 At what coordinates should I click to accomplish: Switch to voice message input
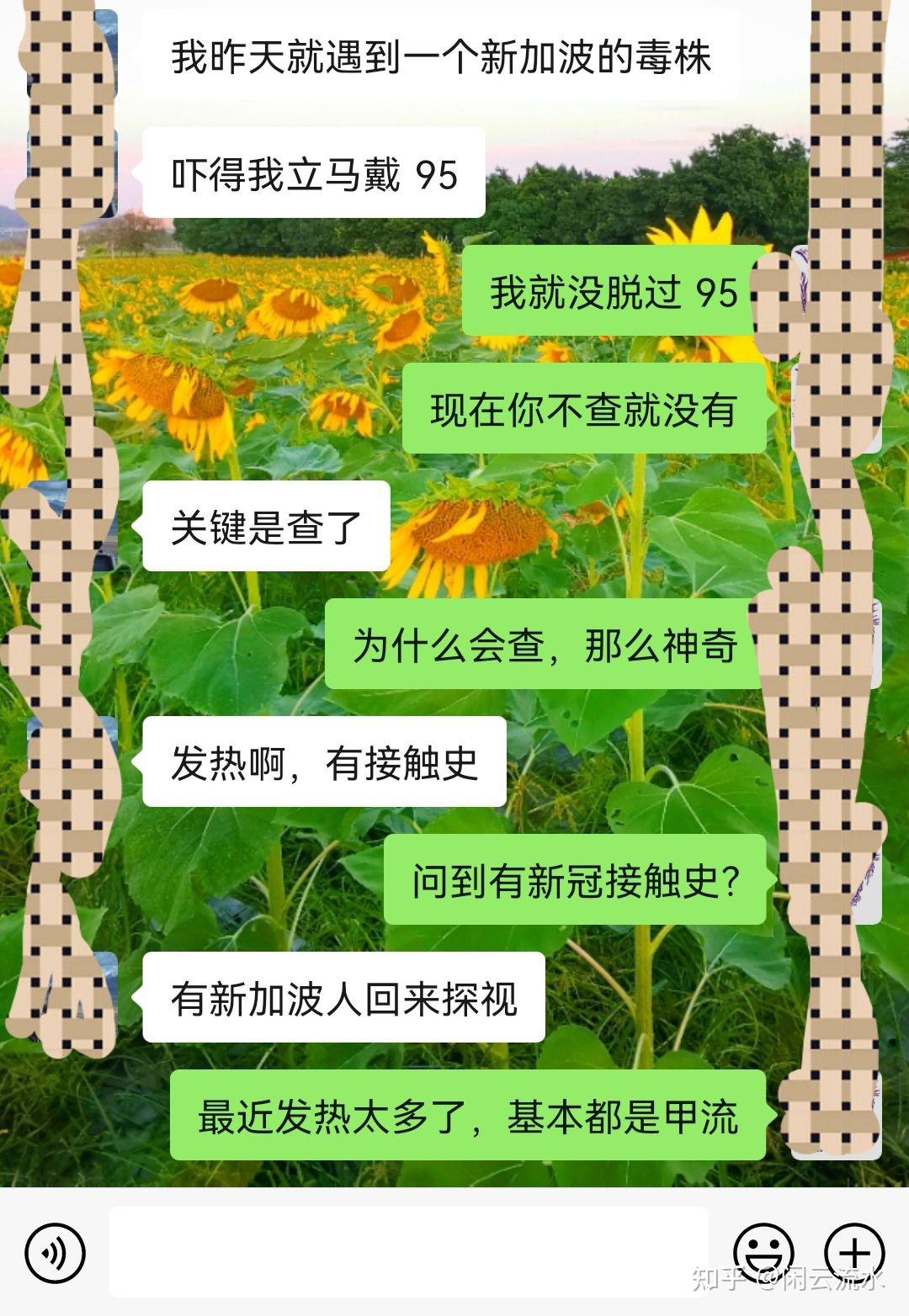[55, 1253]
